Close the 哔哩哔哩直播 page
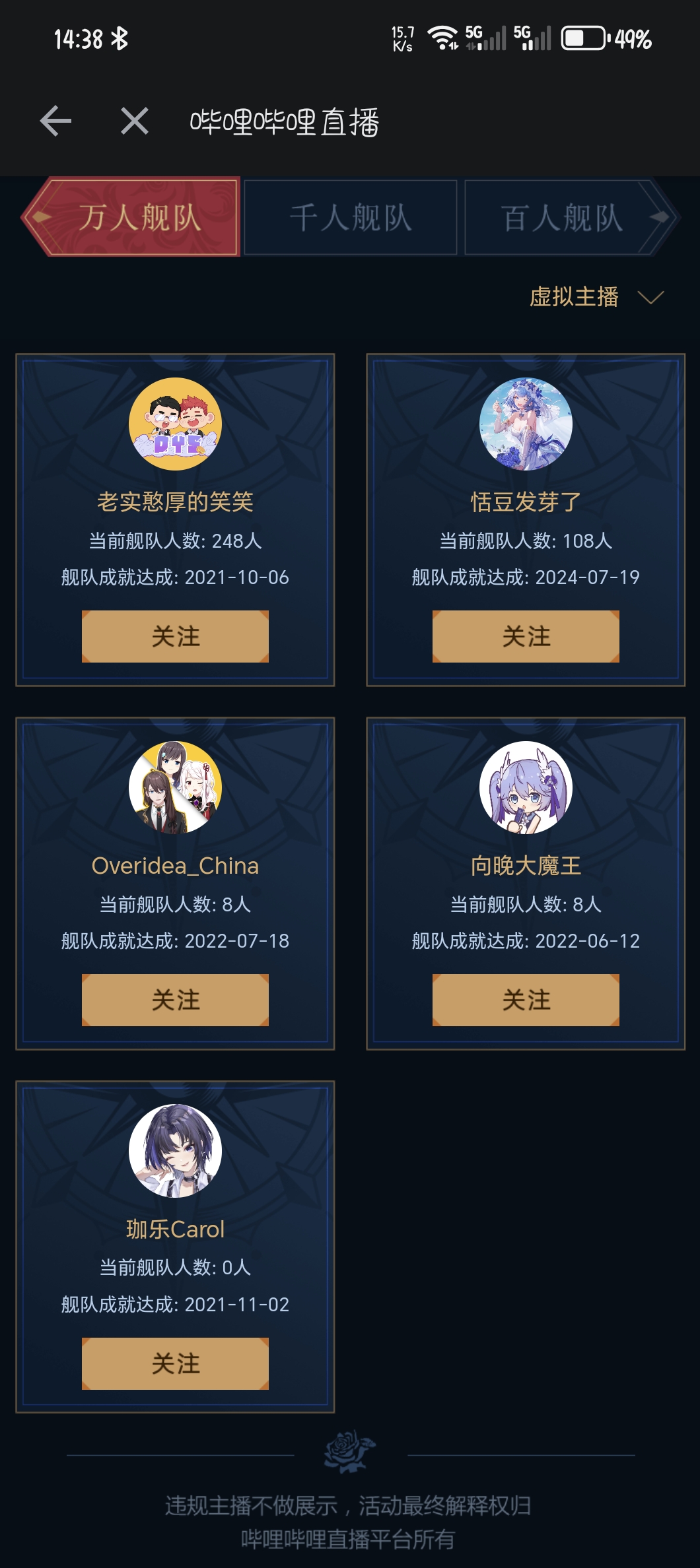The height and width of the screenshot is (1568, 700). tap(134, 121)
